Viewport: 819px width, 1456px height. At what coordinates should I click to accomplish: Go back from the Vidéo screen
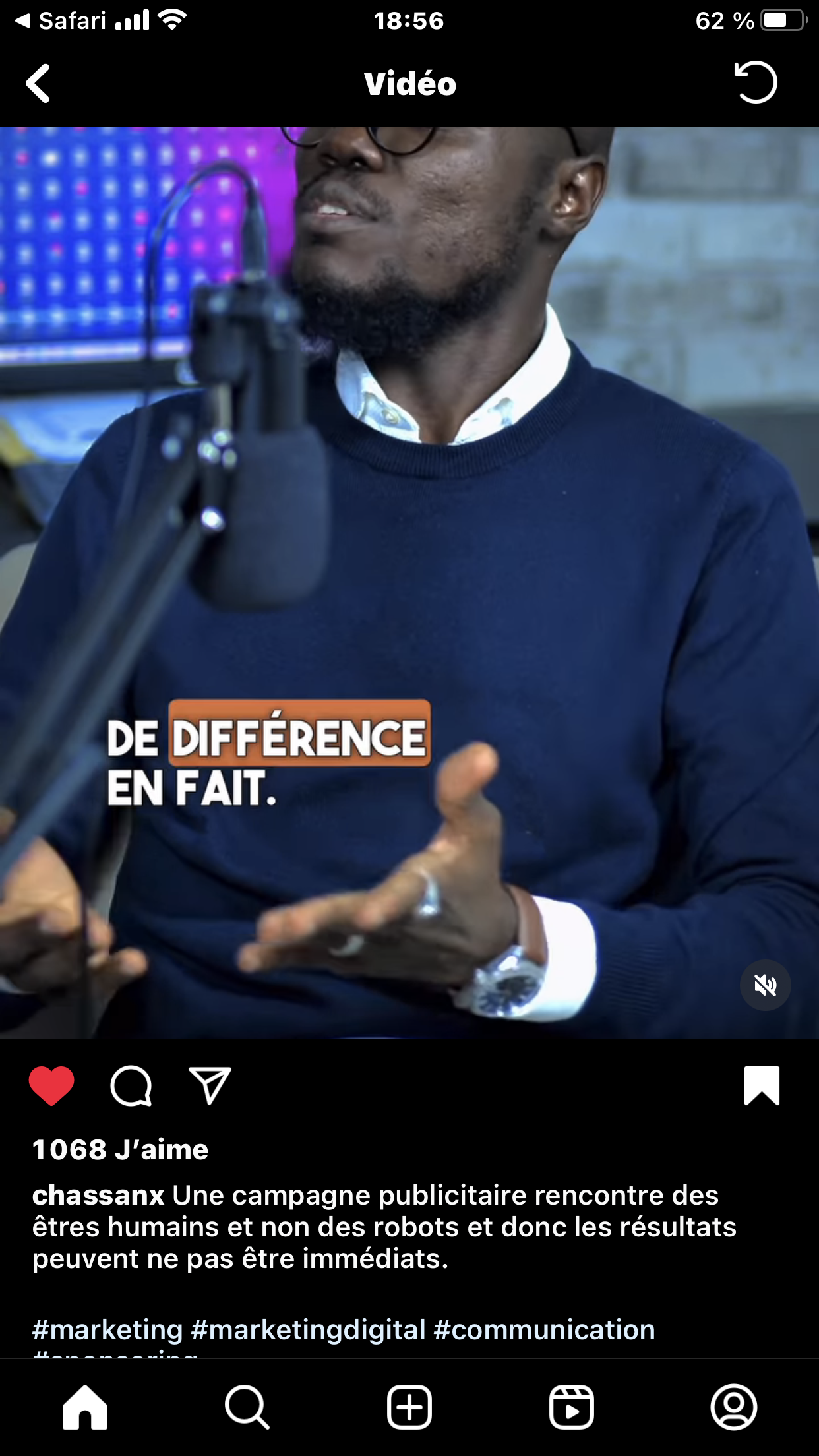(x=38, y=84)
